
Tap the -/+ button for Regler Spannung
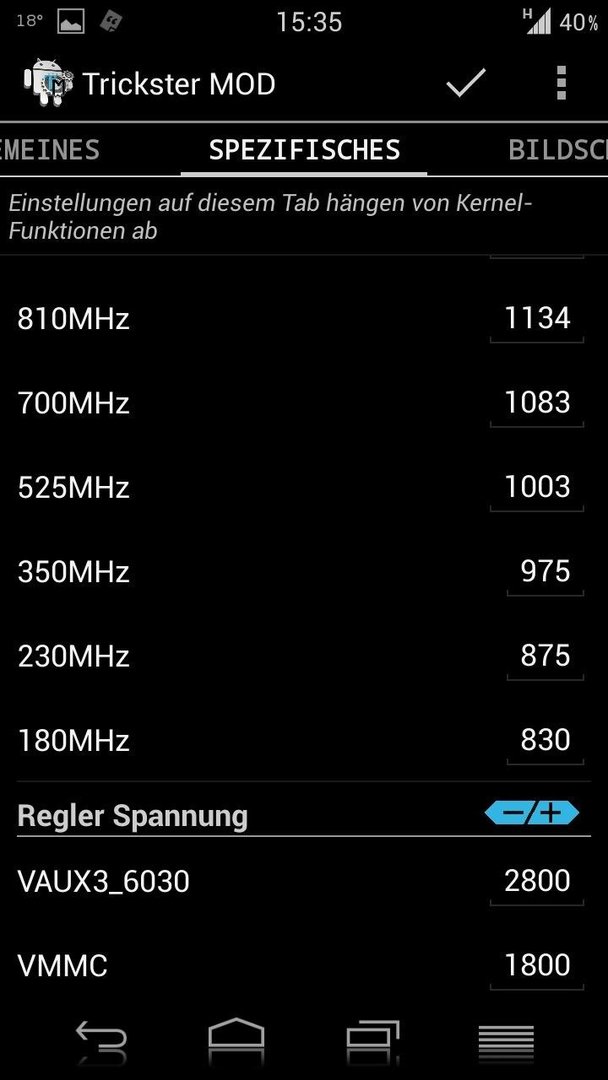(532, 814)
